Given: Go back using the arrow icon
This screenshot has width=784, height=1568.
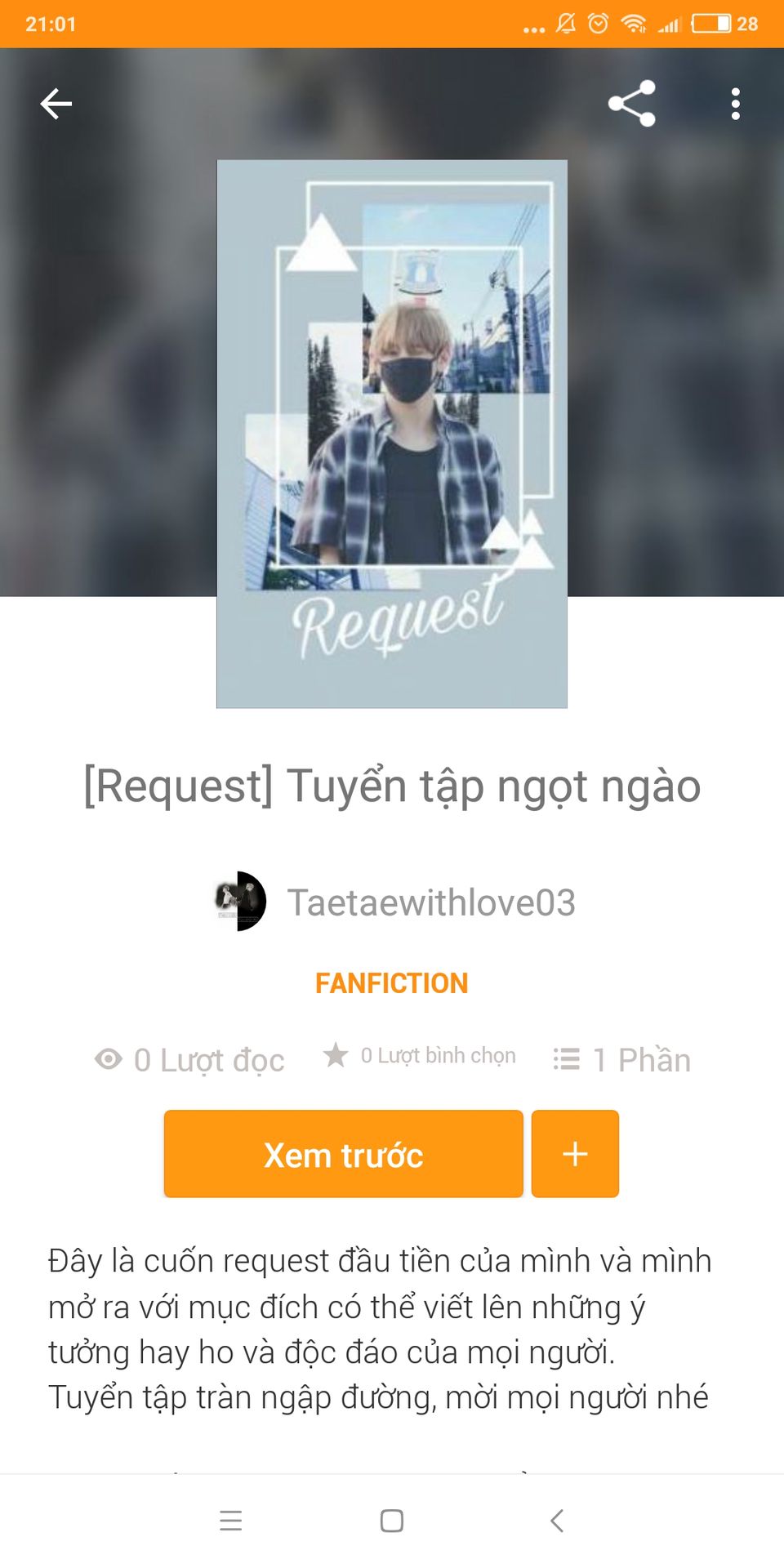Looking at the screenshot, I should (56, 104).
